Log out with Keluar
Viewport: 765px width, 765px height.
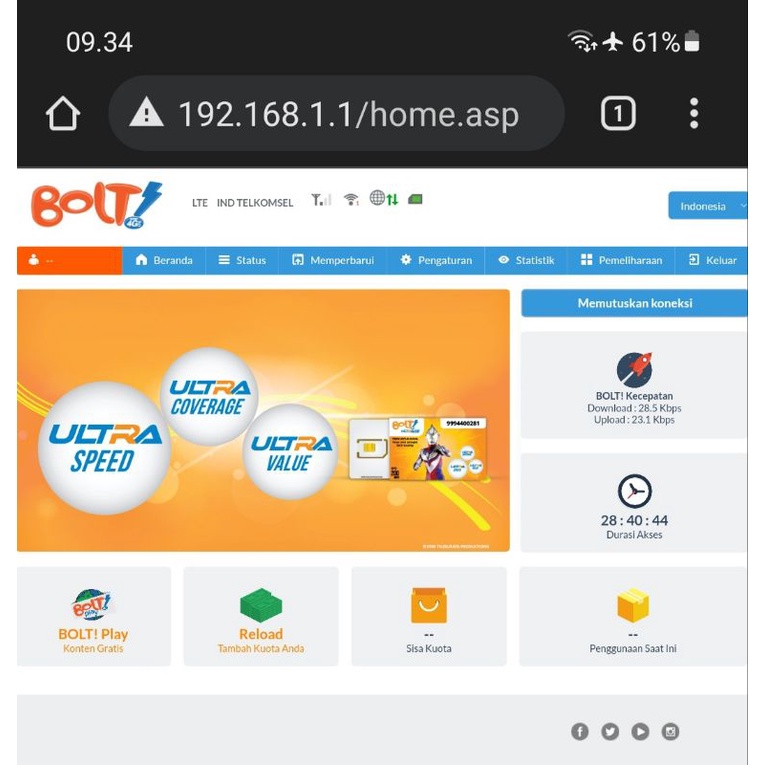[x=712, y=260]
